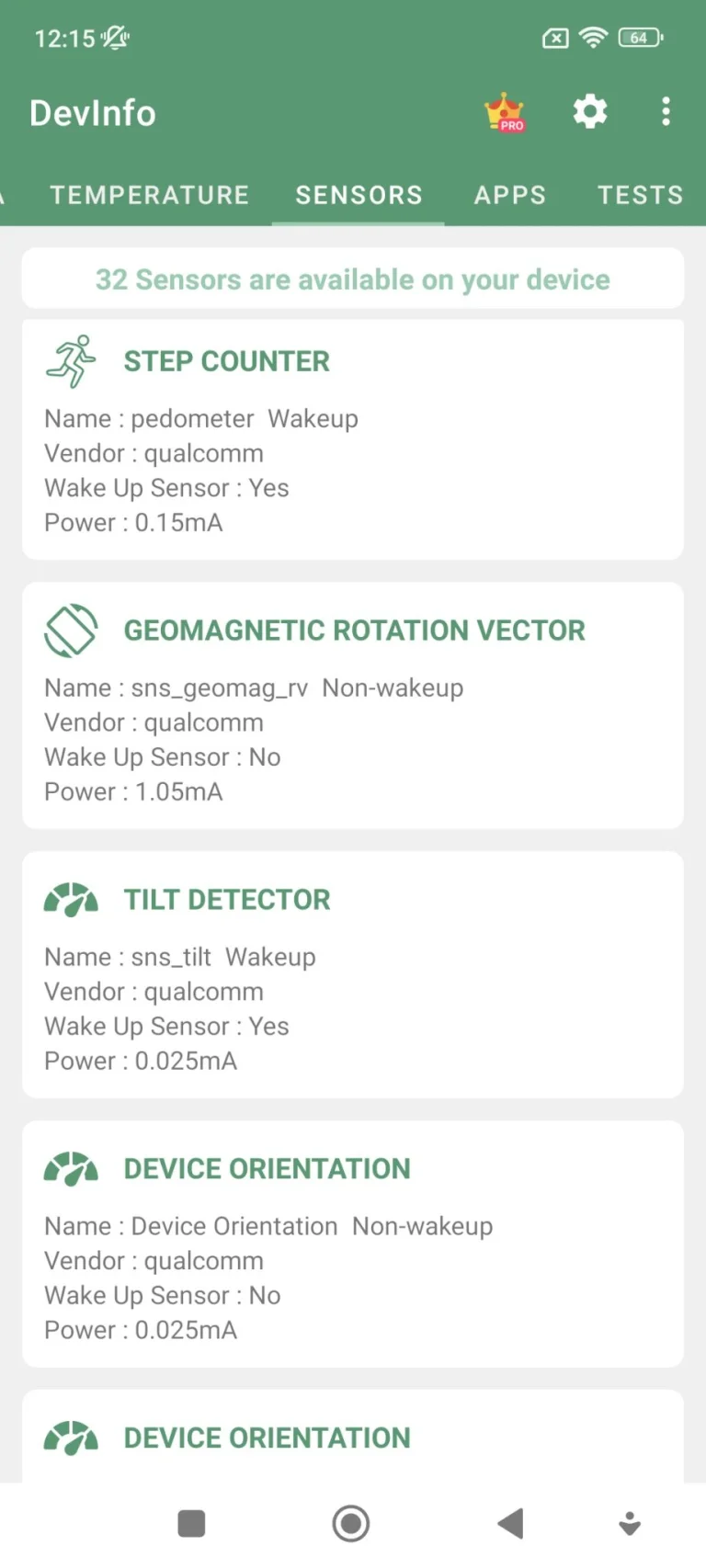The height and width of the screenshot is (1568, 706).
Task: Select the SENSORS tab
Action: coord(359,195)
